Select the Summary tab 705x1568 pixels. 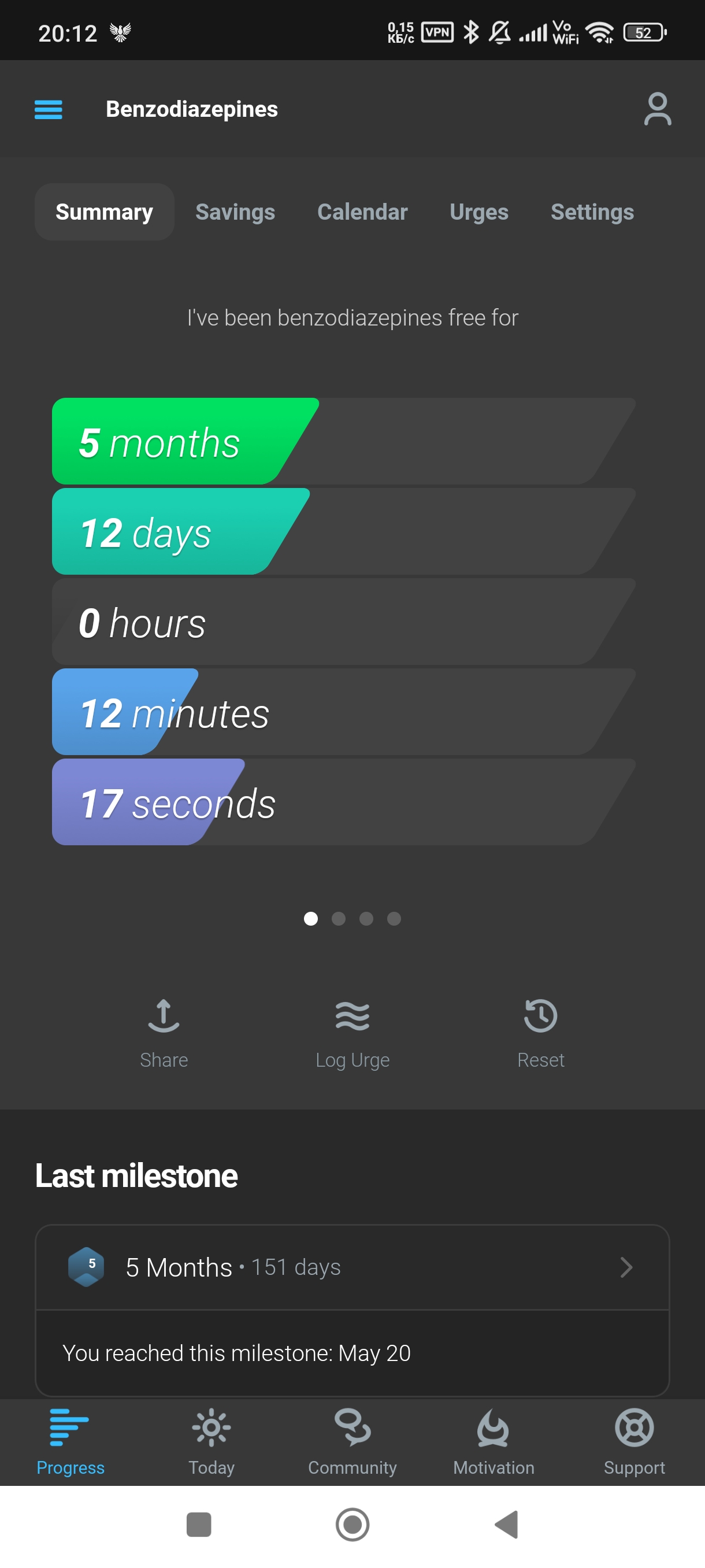104,212
